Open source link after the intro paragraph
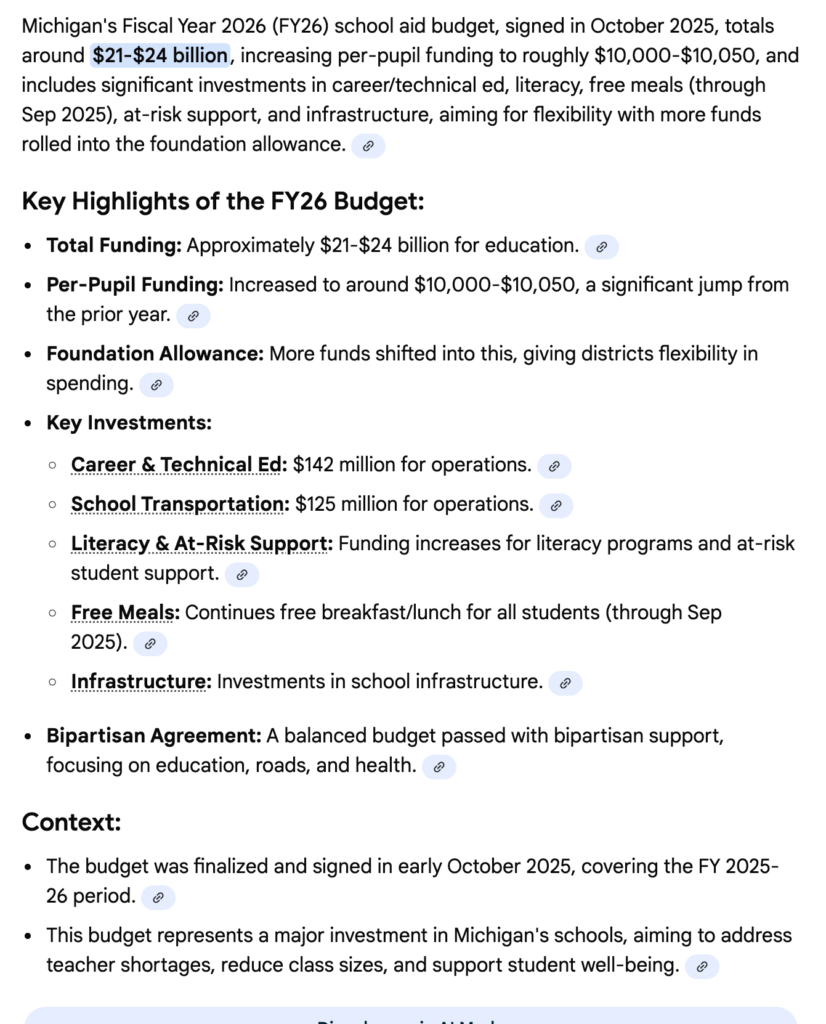The image size is (826, 1024). click(x=368, y=146)
